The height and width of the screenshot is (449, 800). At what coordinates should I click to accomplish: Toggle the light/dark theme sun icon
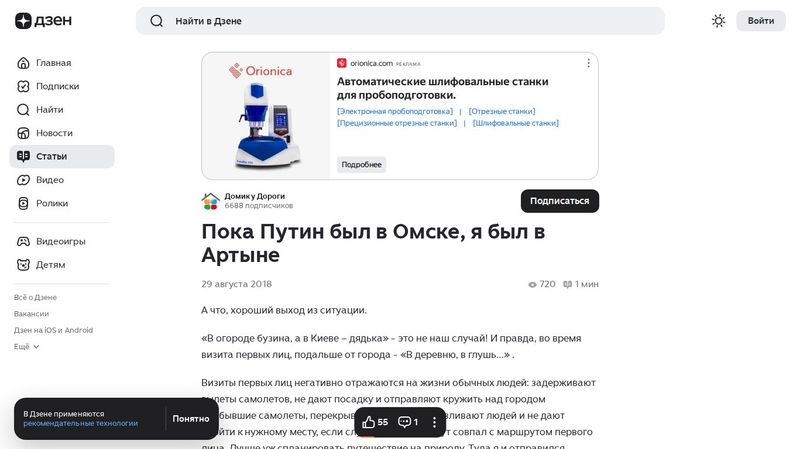click(x=718, y=21)
